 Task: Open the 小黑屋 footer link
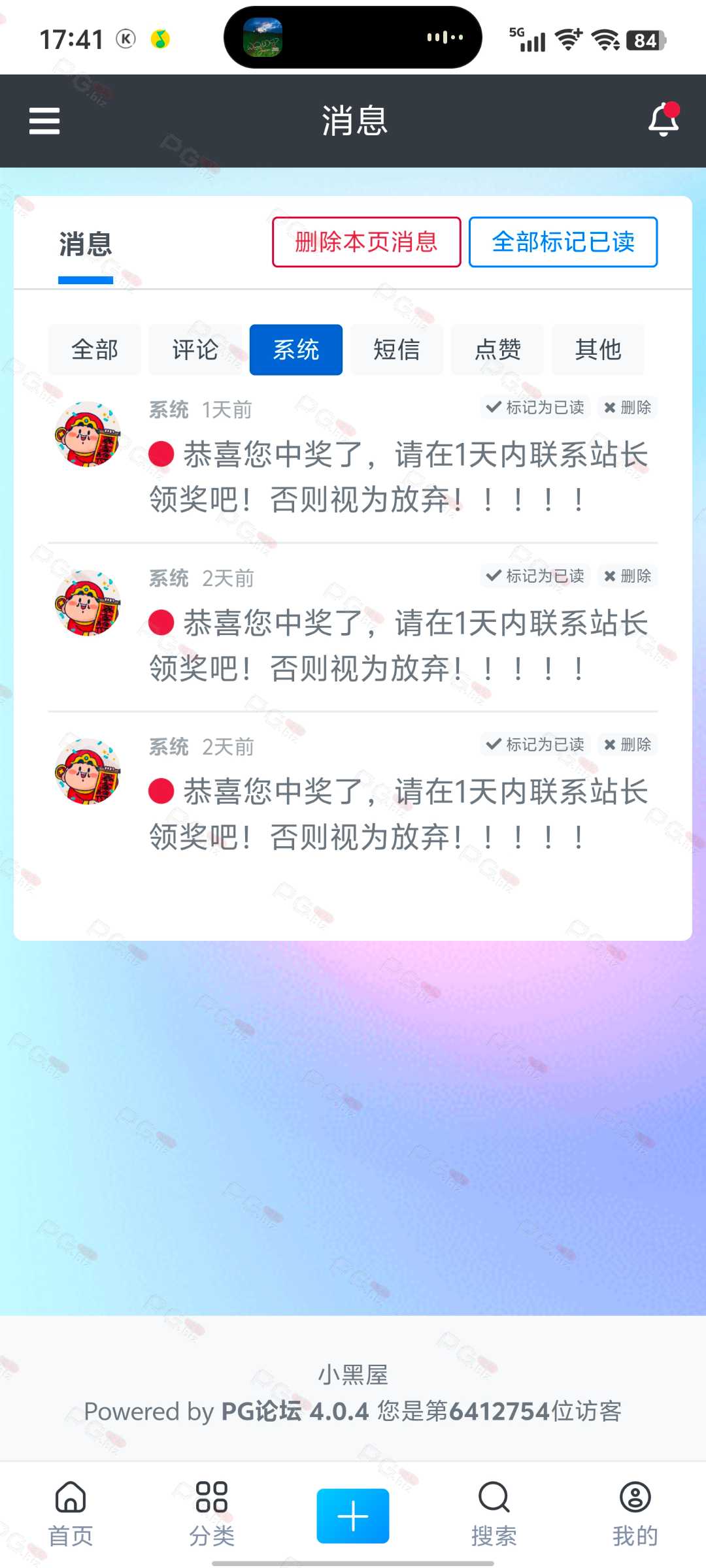(353, 1375)
